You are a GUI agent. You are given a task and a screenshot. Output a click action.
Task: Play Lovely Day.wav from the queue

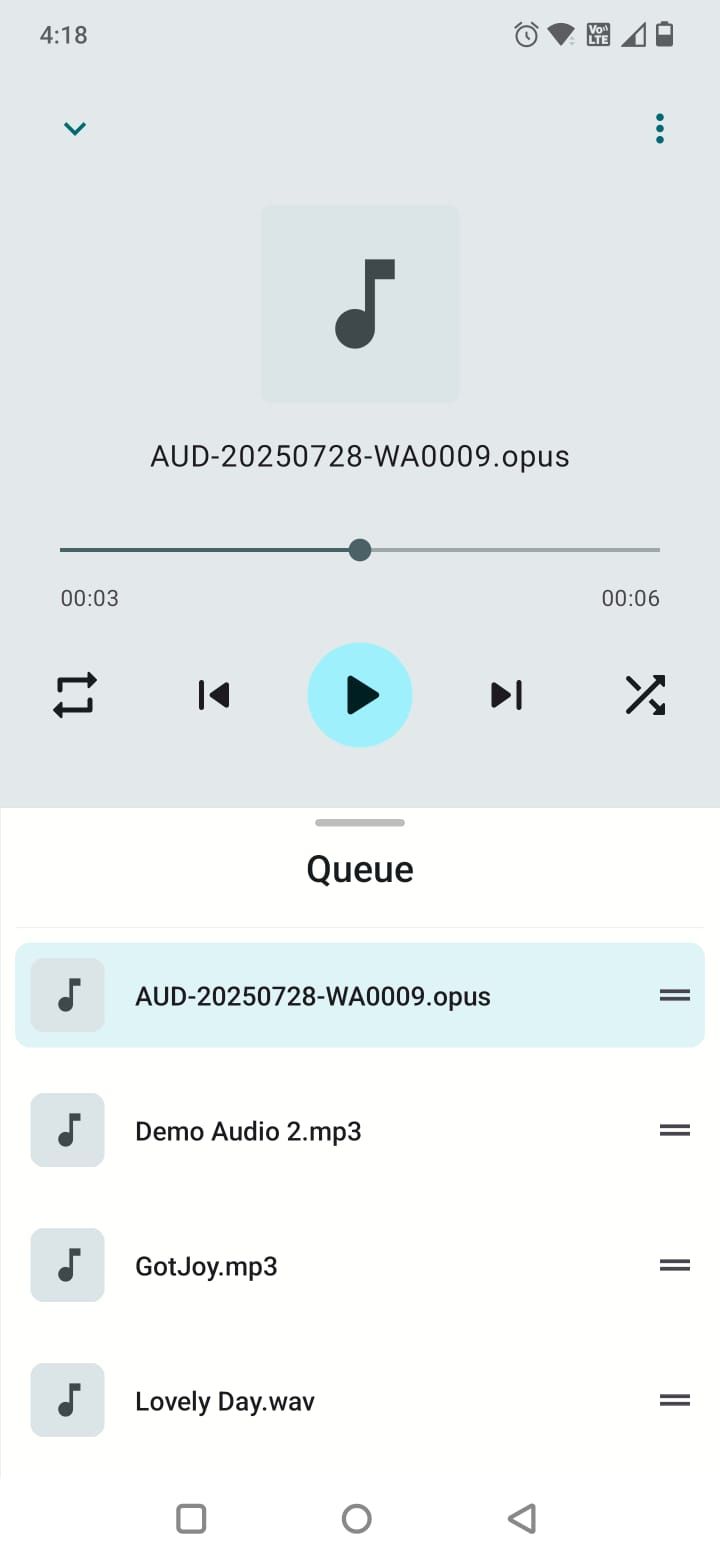pyautogui.click(x=225, y=1401)
